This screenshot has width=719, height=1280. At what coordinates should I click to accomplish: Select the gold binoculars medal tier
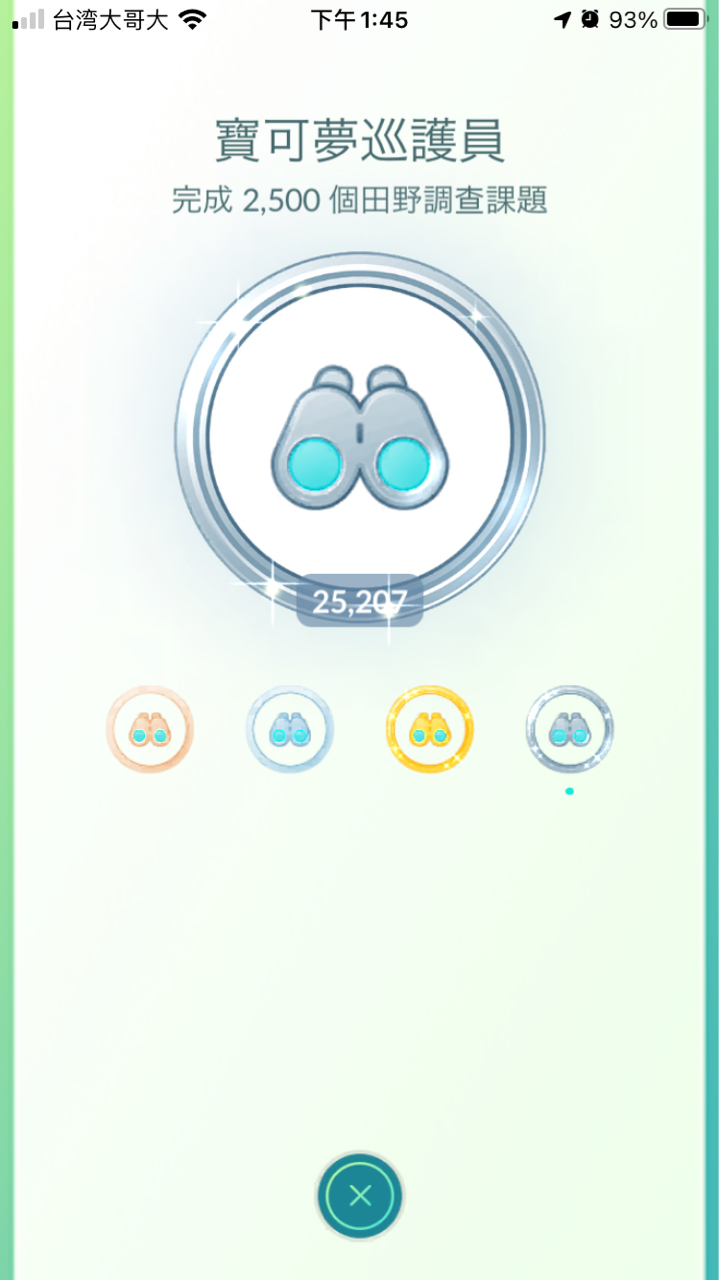429,731
